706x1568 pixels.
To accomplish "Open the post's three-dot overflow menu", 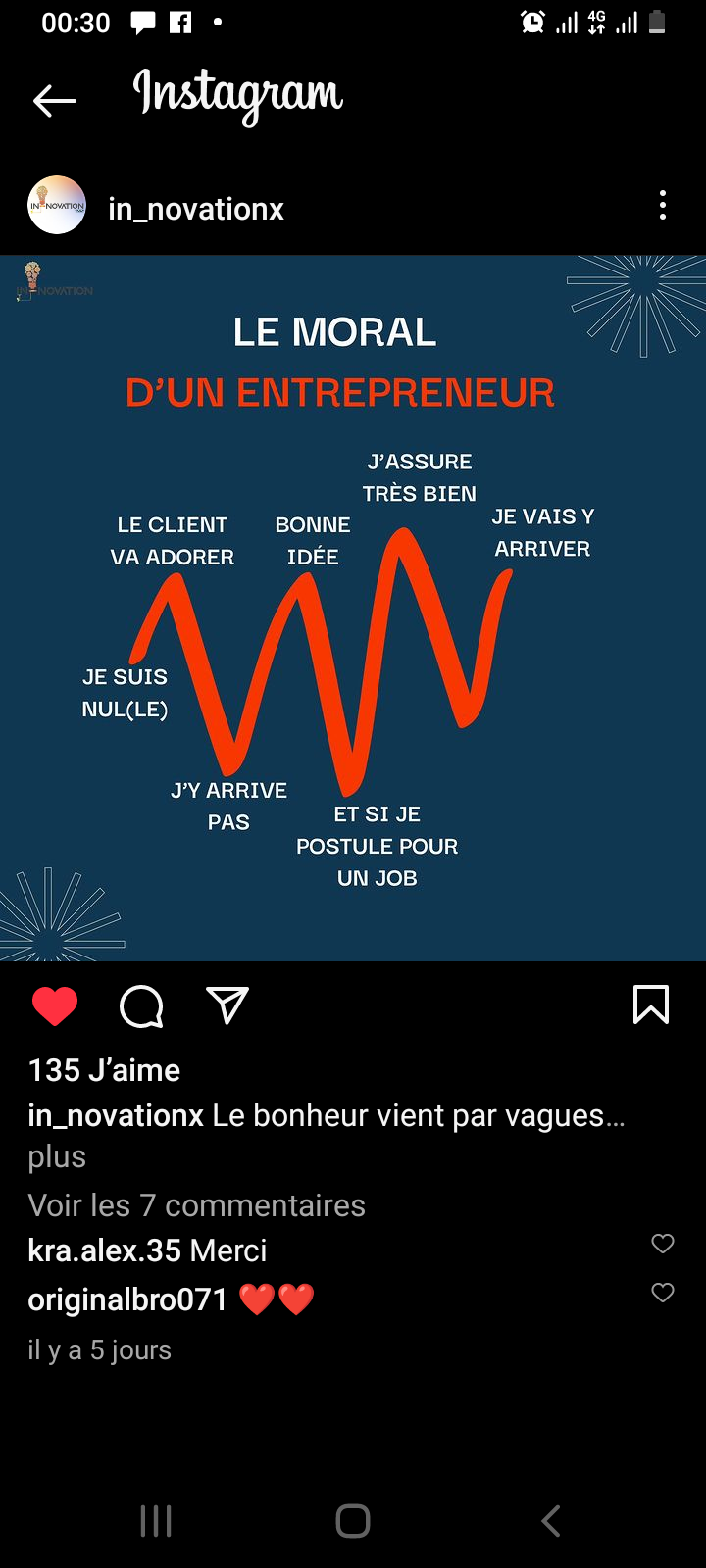I will (663, 206).
